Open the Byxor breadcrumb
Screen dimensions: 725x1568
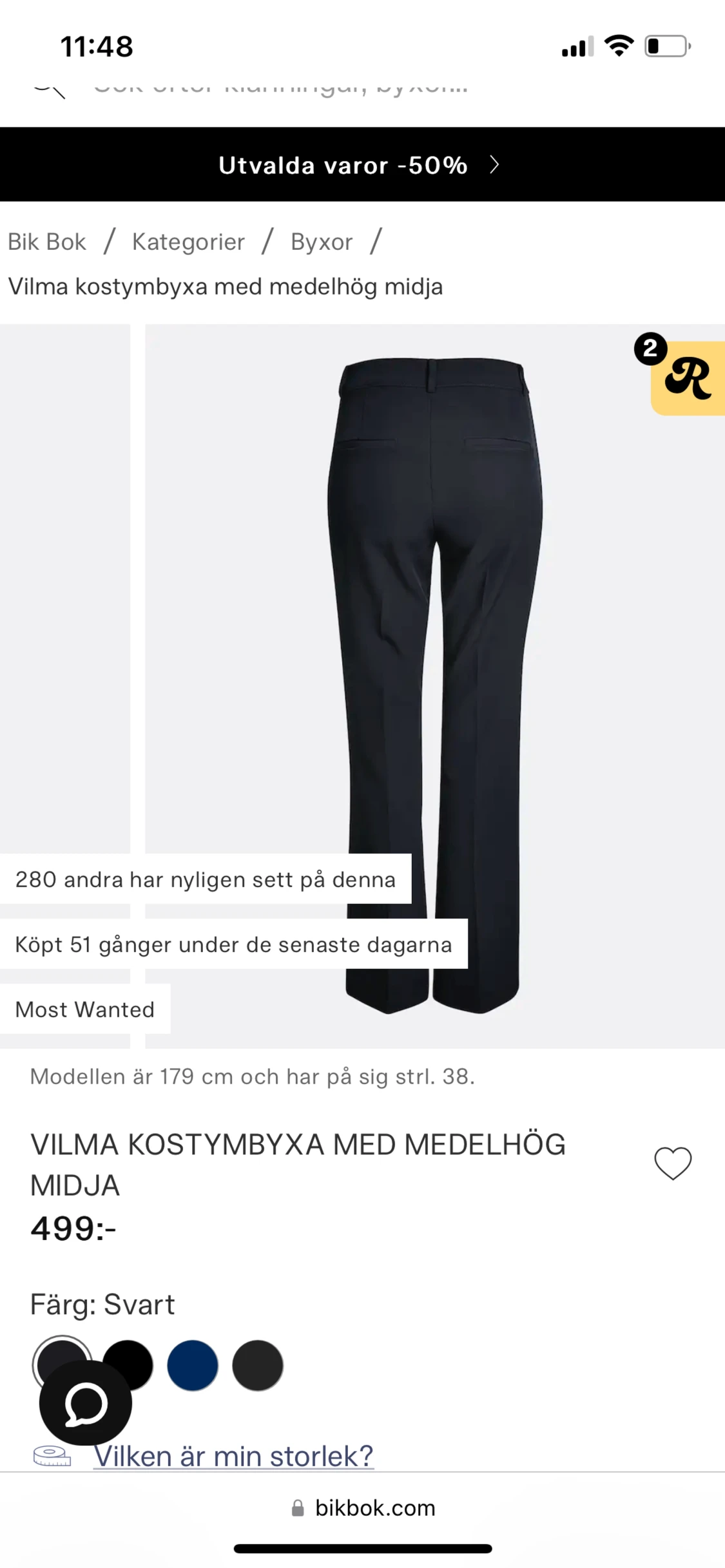[322, 242]
